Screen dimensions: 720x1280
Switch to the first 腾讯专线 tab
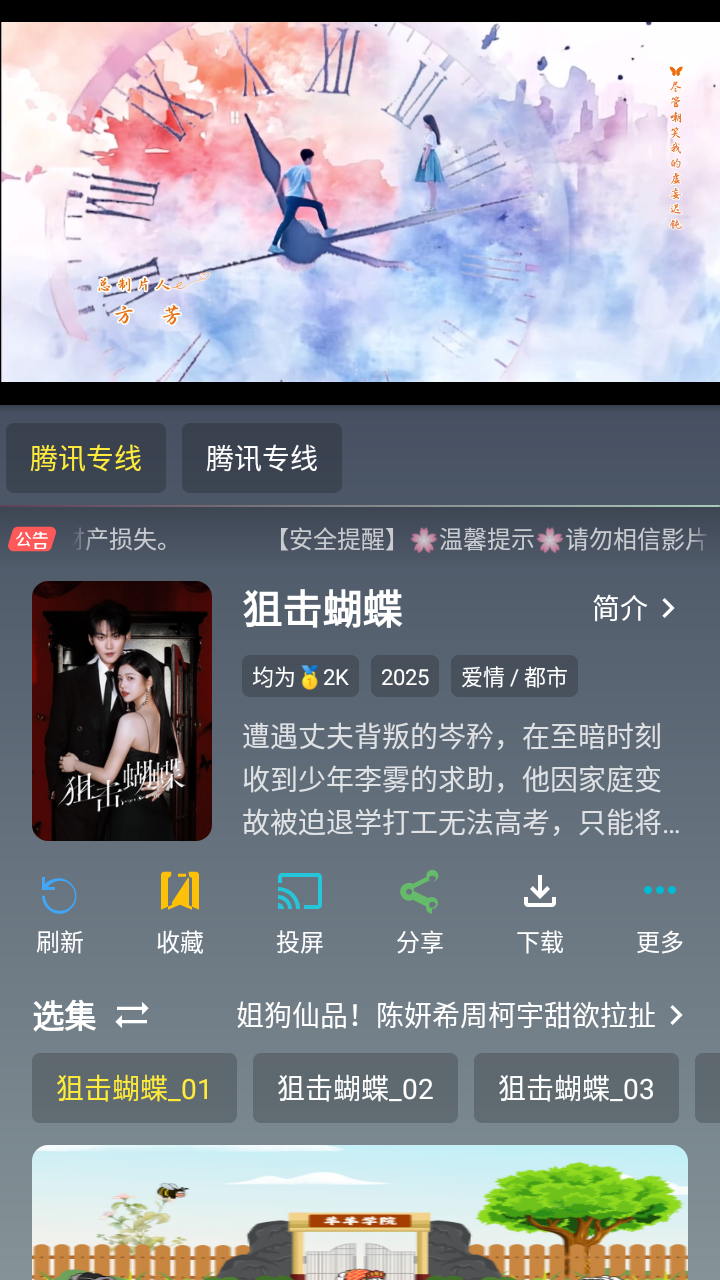point(85,458)
